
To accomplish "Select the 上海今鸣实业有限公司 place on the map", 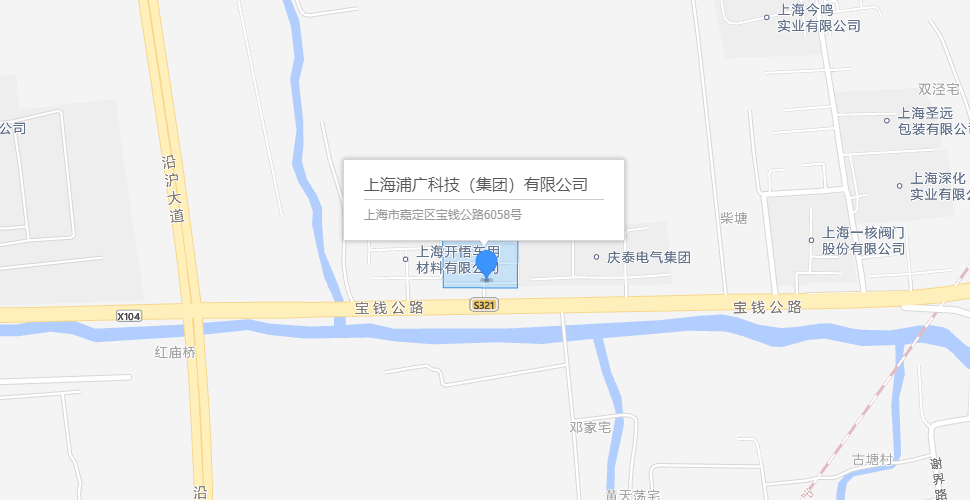I will point(818,18).
